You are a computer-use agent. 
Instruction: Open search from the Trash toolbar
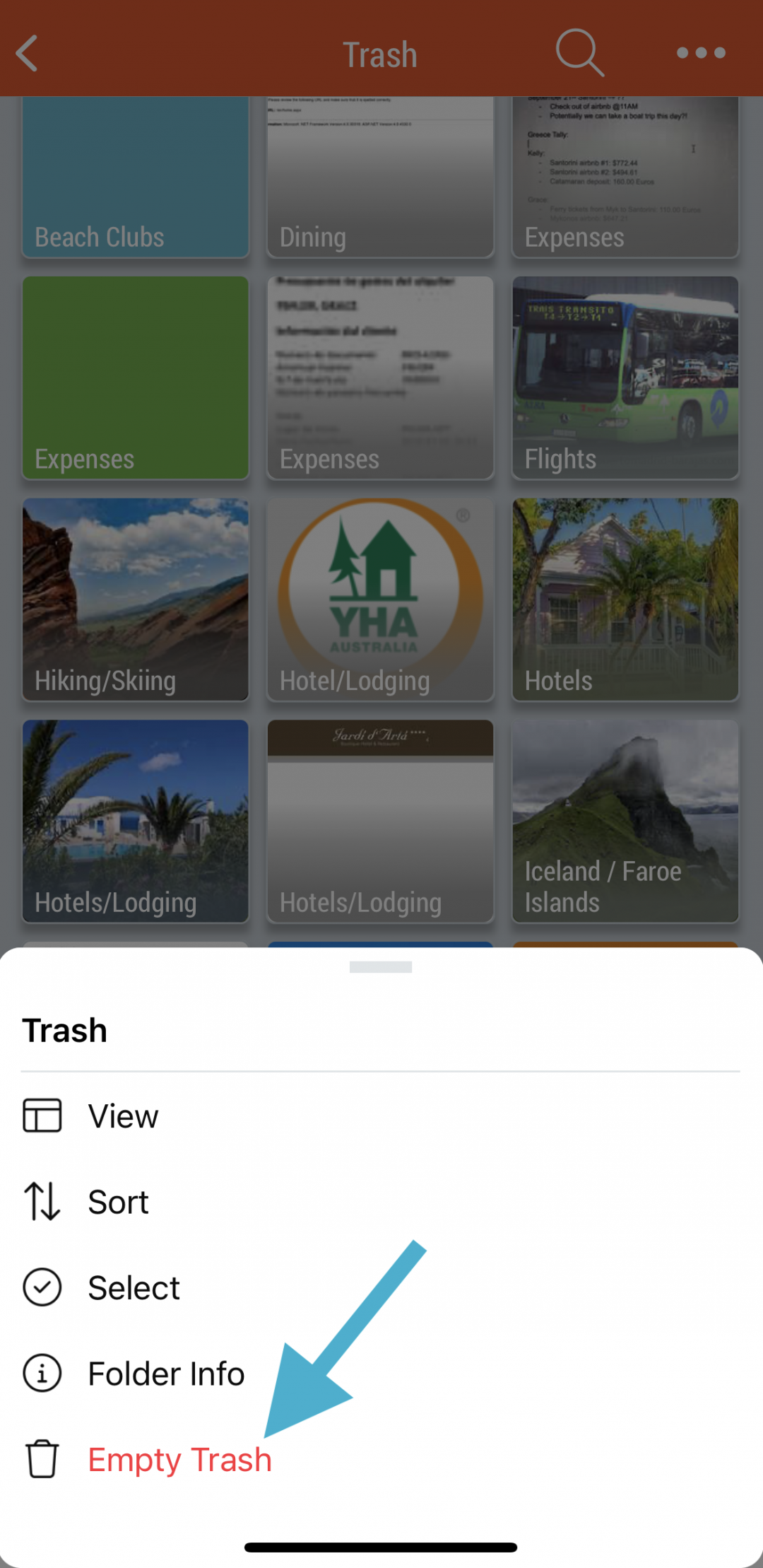point(578,53)
